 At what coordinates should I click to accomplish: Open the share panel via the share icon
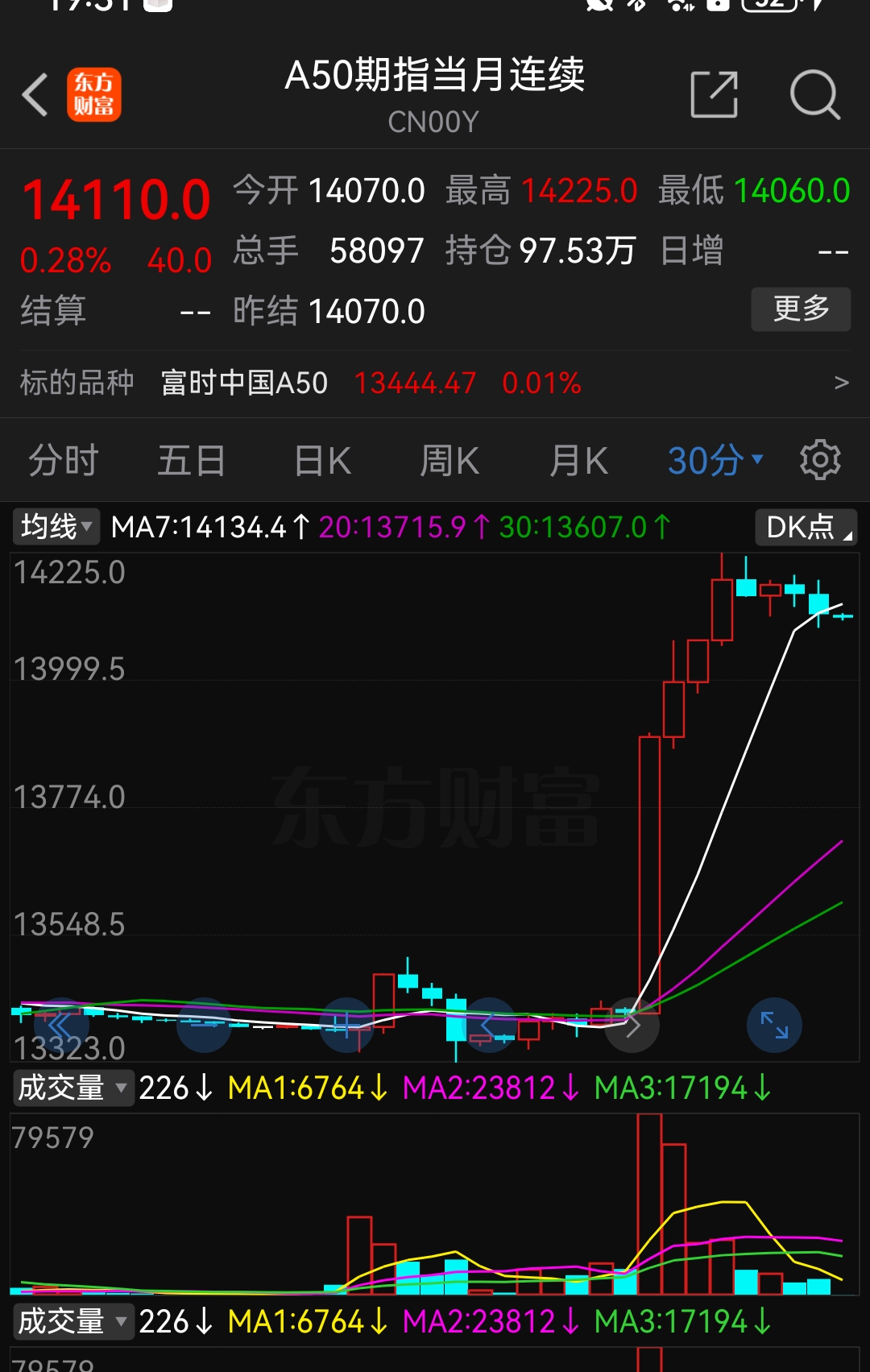[712, 94]
